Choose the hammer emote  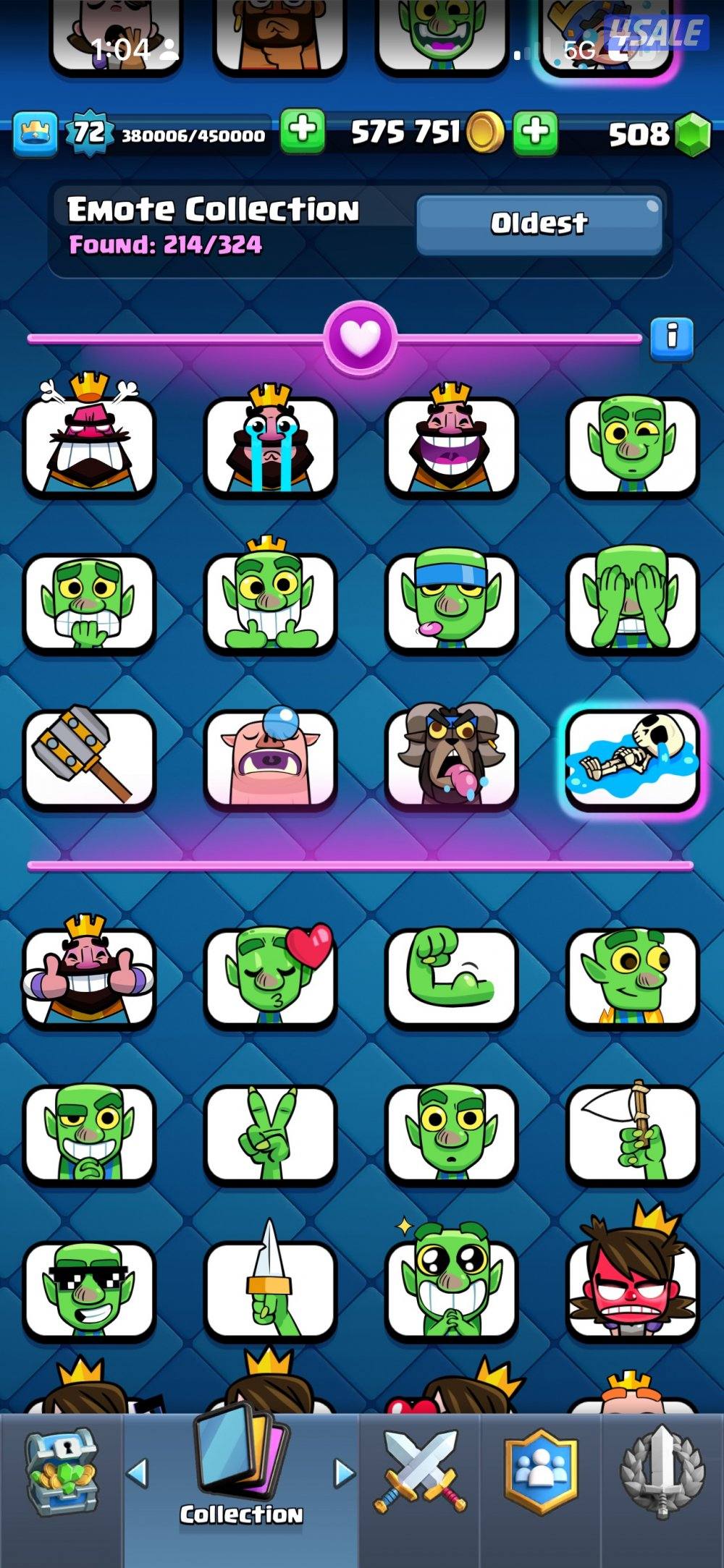coord(89,758)
